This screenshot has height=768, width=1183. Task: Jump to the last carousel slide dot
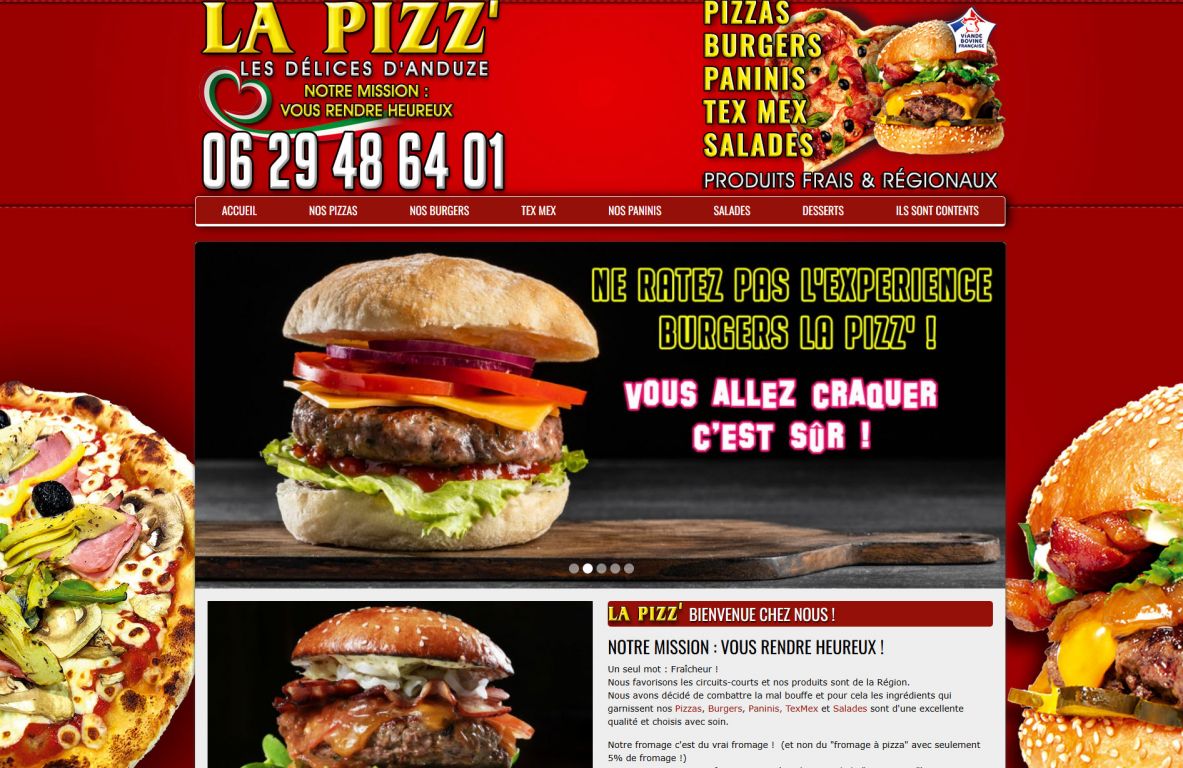click(629, 568)
